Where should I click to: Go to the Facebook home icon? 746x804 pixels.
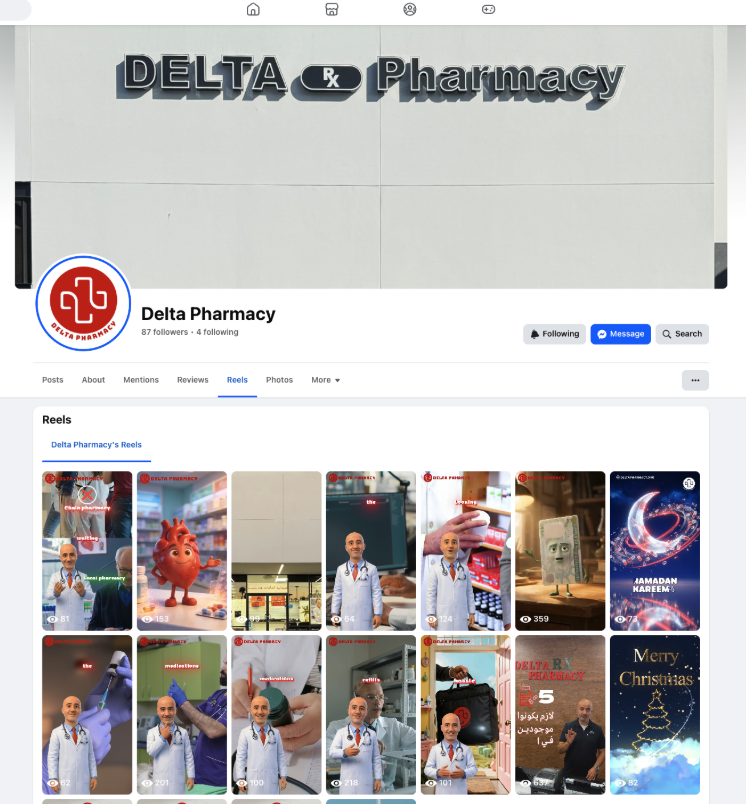tap(253, 10)
